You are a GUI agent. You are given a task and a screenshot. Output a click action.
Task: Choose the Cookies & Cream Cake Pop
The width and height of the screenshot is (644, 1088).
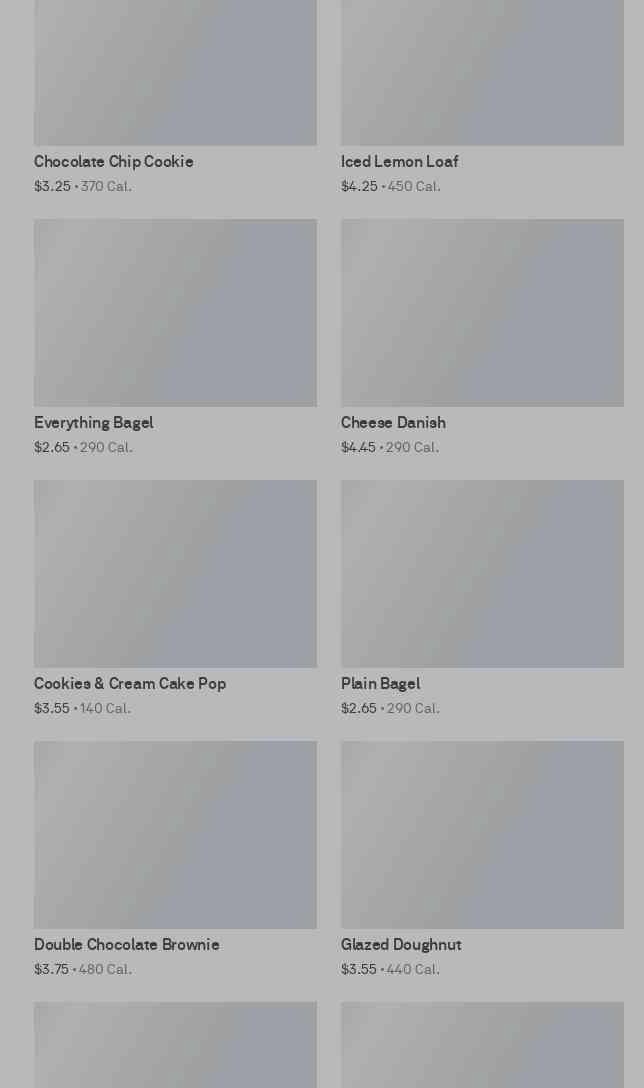(x=175, y=574)
